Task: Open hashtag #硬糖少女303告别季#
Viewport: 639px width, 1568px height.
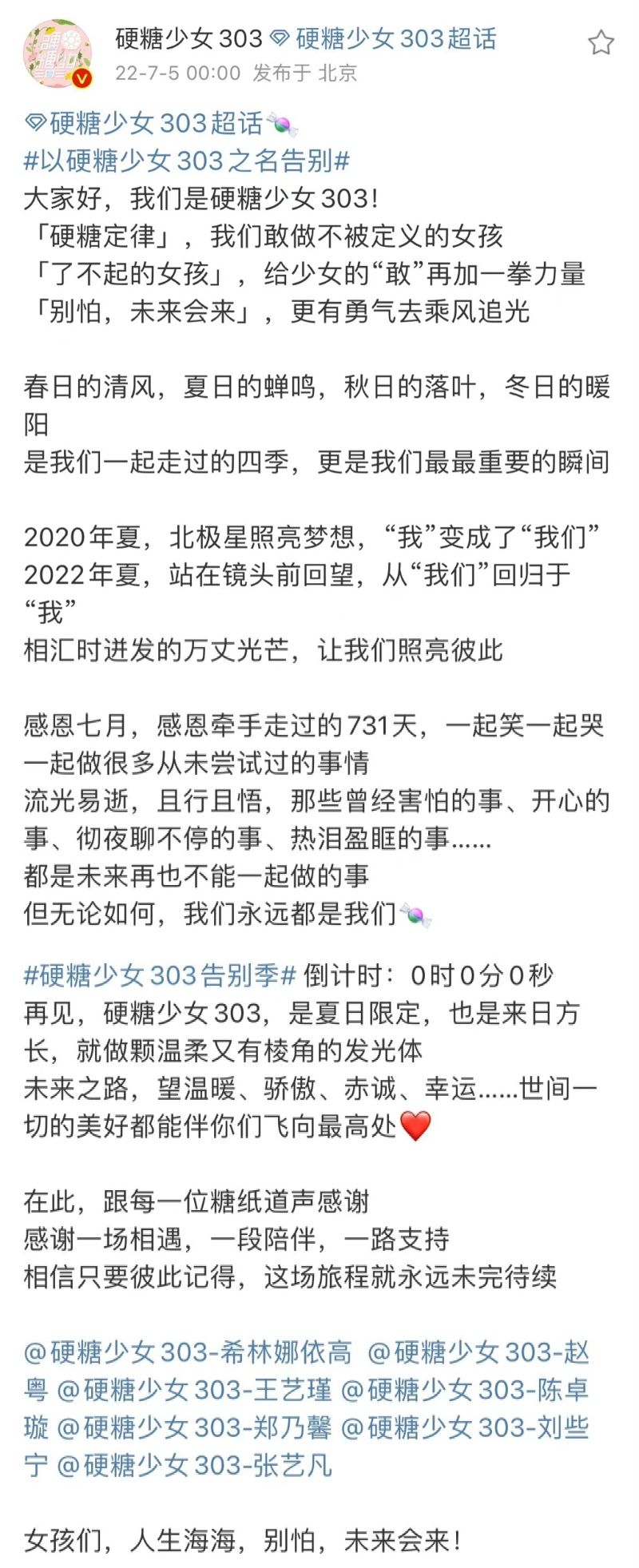Action: pos(161,975)
